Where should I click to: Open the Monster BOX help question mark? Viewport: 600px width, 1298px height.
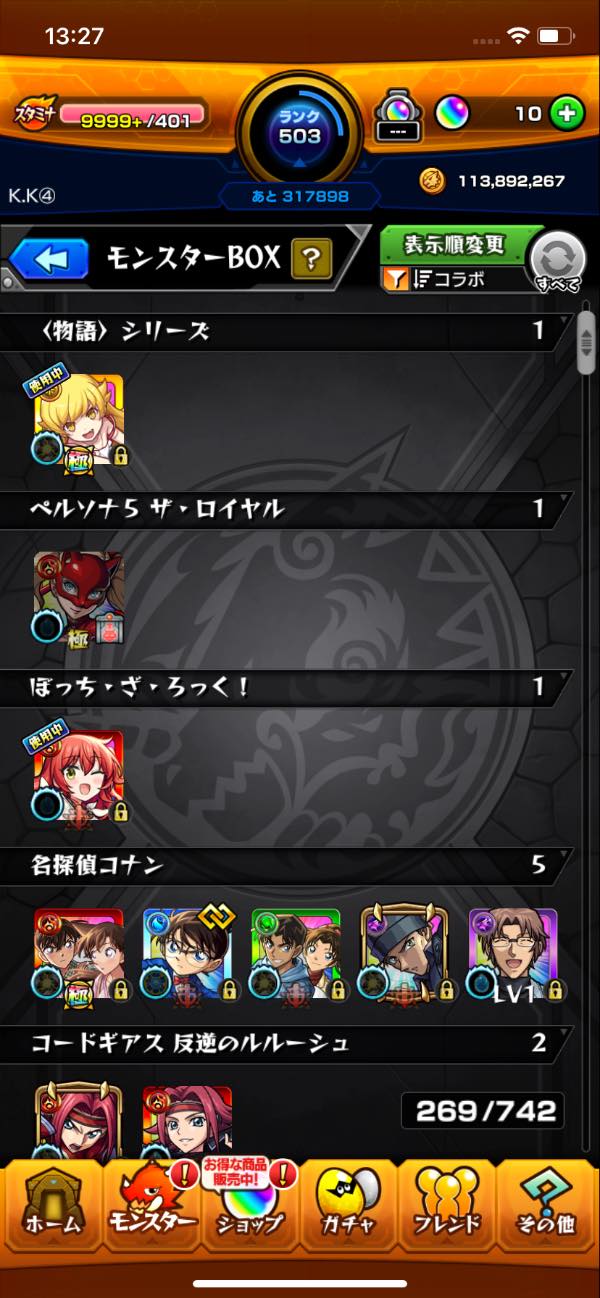tap(311, 261)
